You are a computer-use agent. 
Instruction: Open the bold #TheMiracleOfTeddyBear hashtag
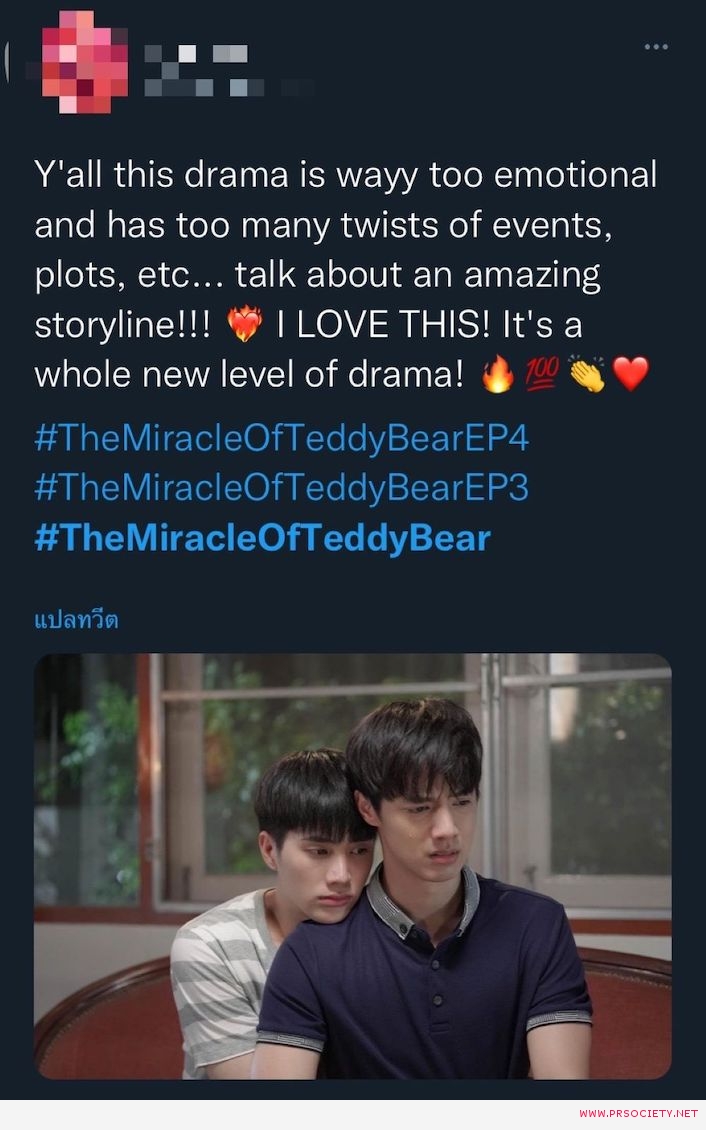262,538
